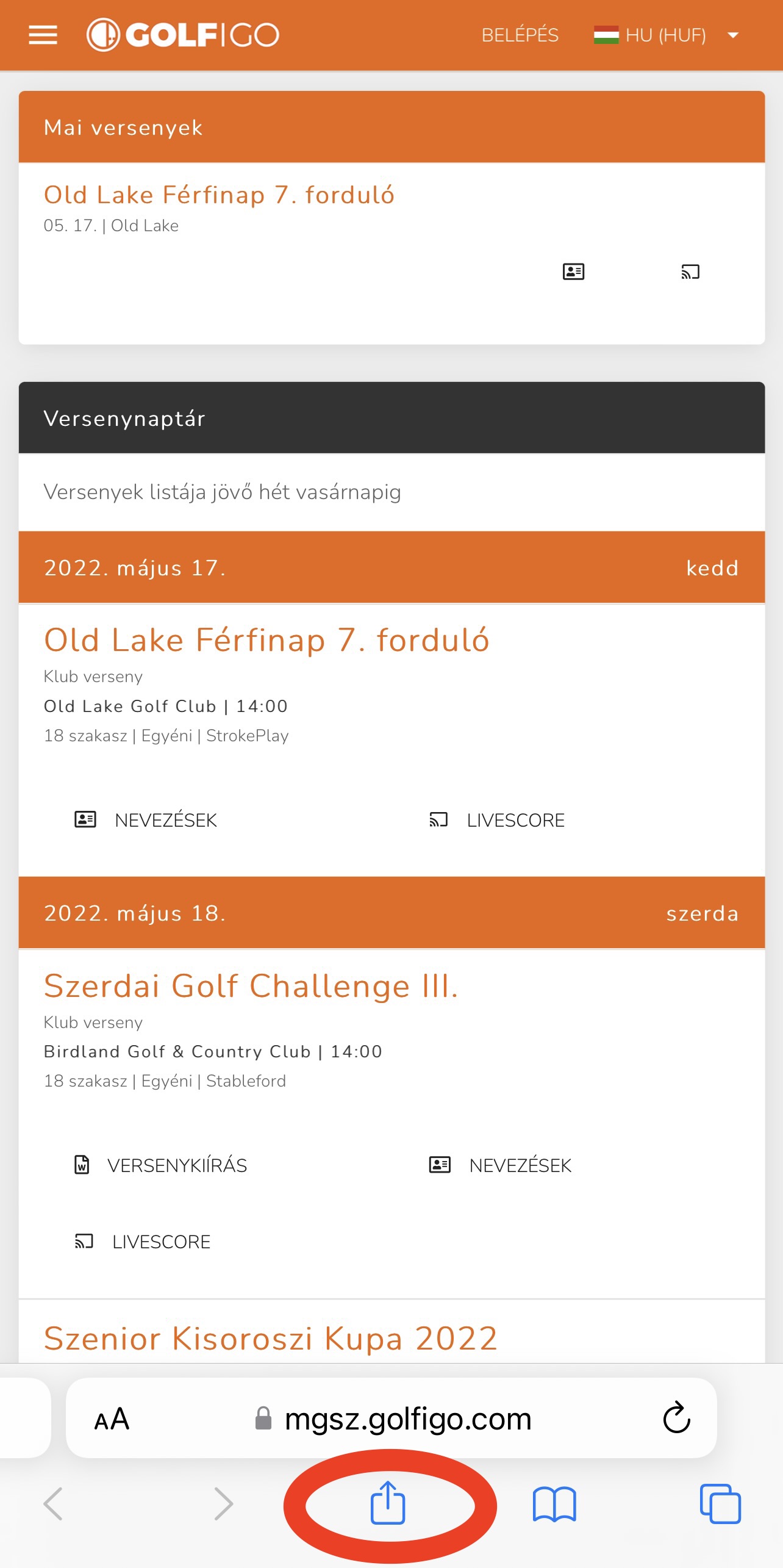Tap the AA reader options button

[112, 1419]
